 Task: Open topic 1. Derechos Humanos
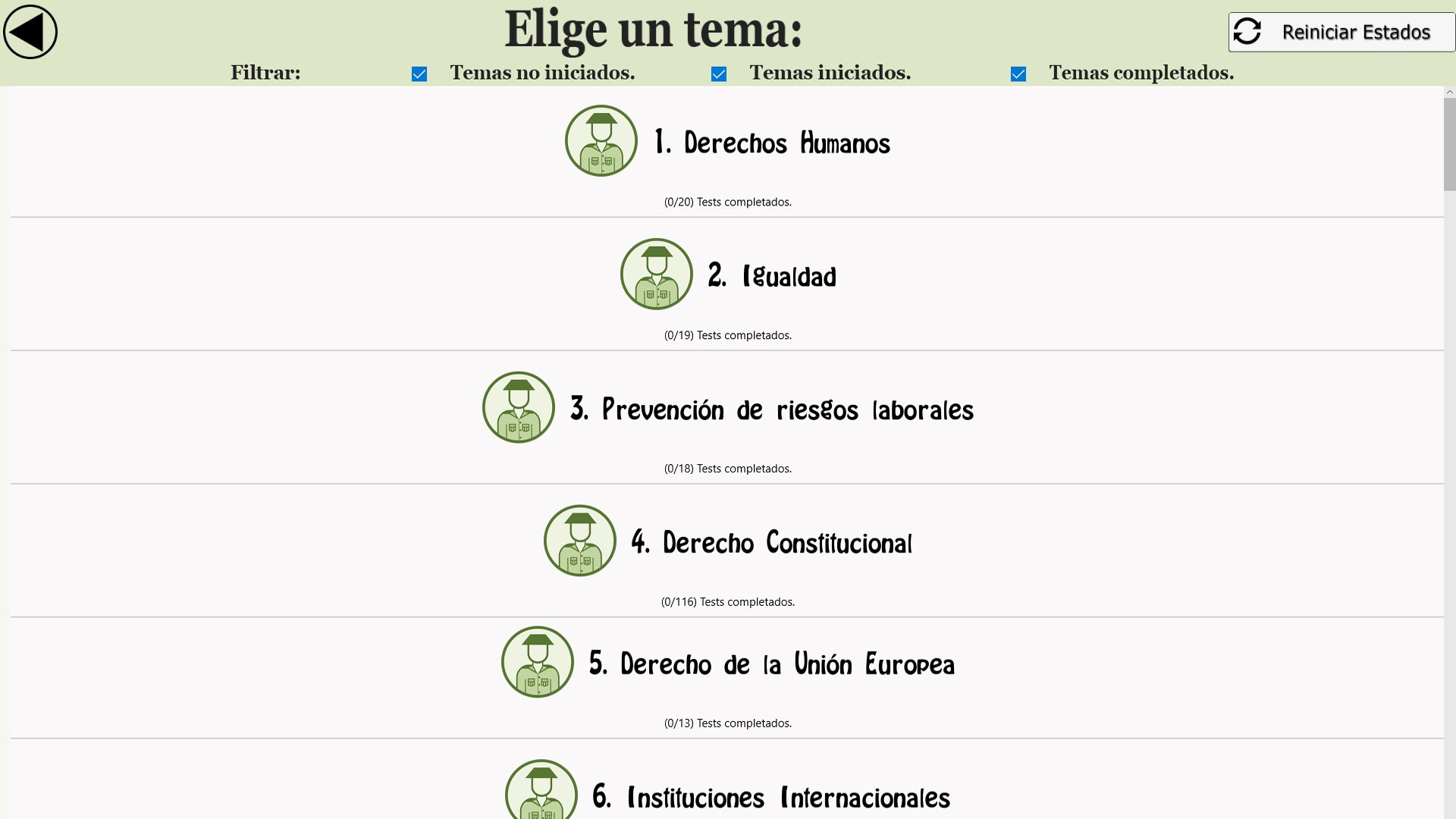[772, 143]
